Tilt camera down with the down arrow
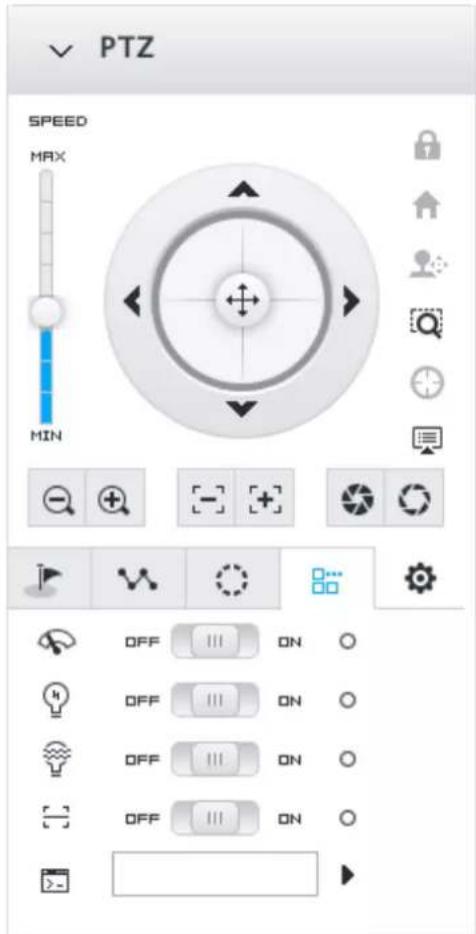This screenshot has height=934, width=476. coord(243,410)
